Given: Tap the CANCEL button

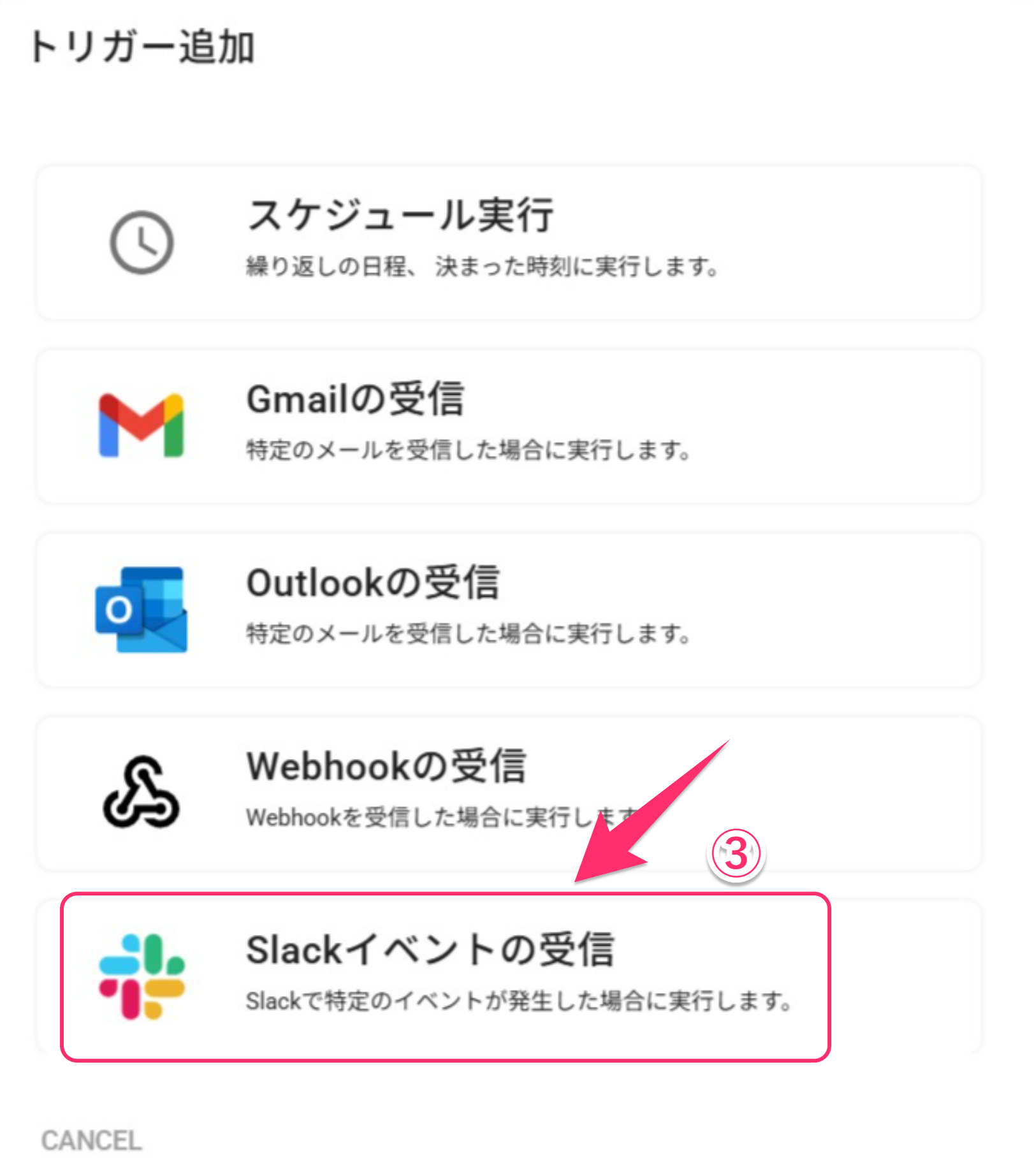Looking at the screenshot, I should 92,1140.
